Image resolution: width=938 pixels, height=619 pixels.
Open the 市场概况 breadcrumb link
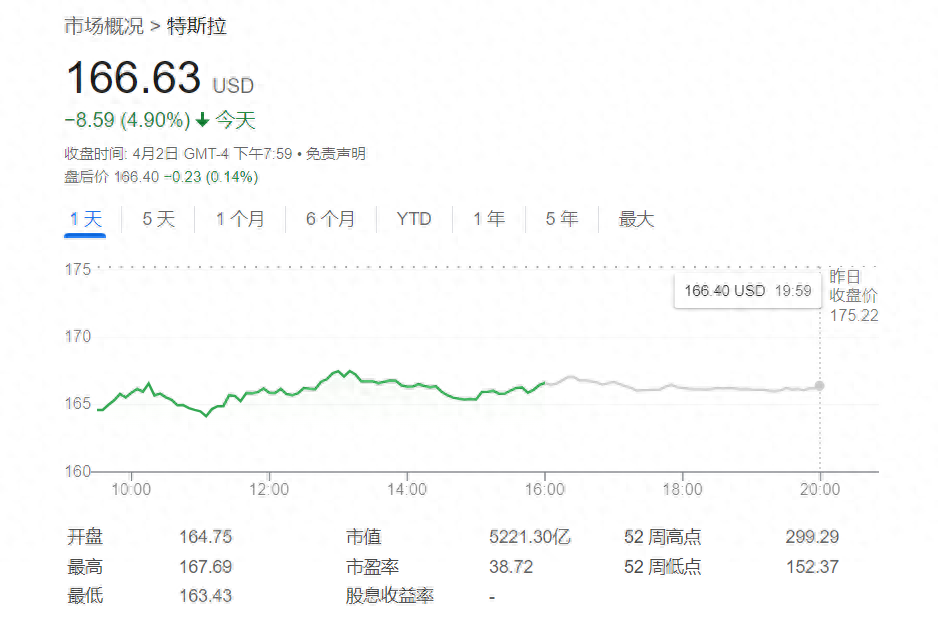(x=104, y=26)
